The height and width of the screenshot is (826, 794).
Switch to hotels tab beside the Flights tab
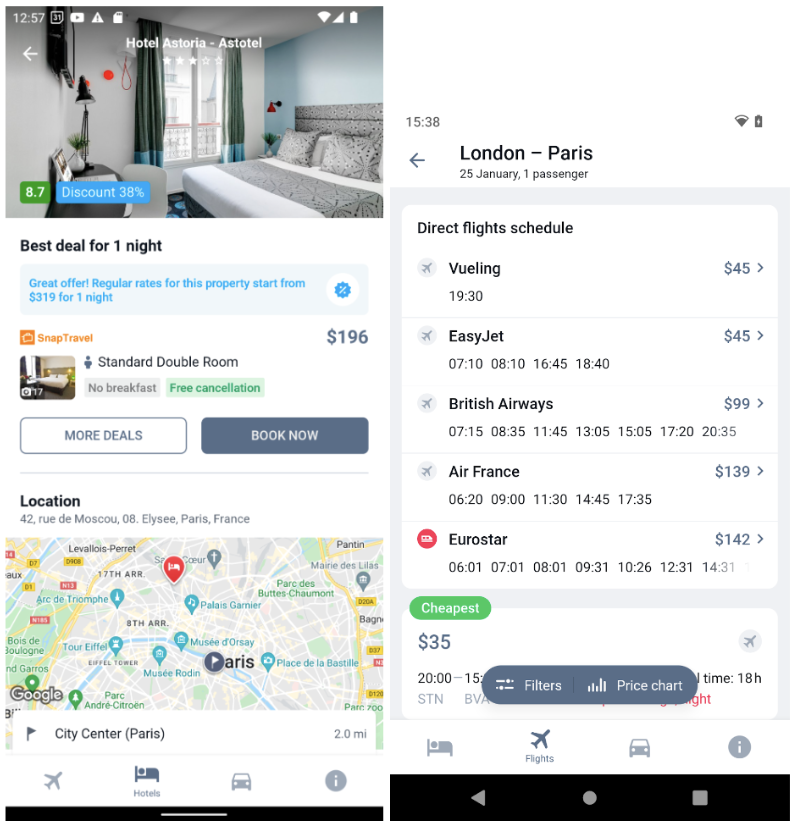click(x=440, y=747)
